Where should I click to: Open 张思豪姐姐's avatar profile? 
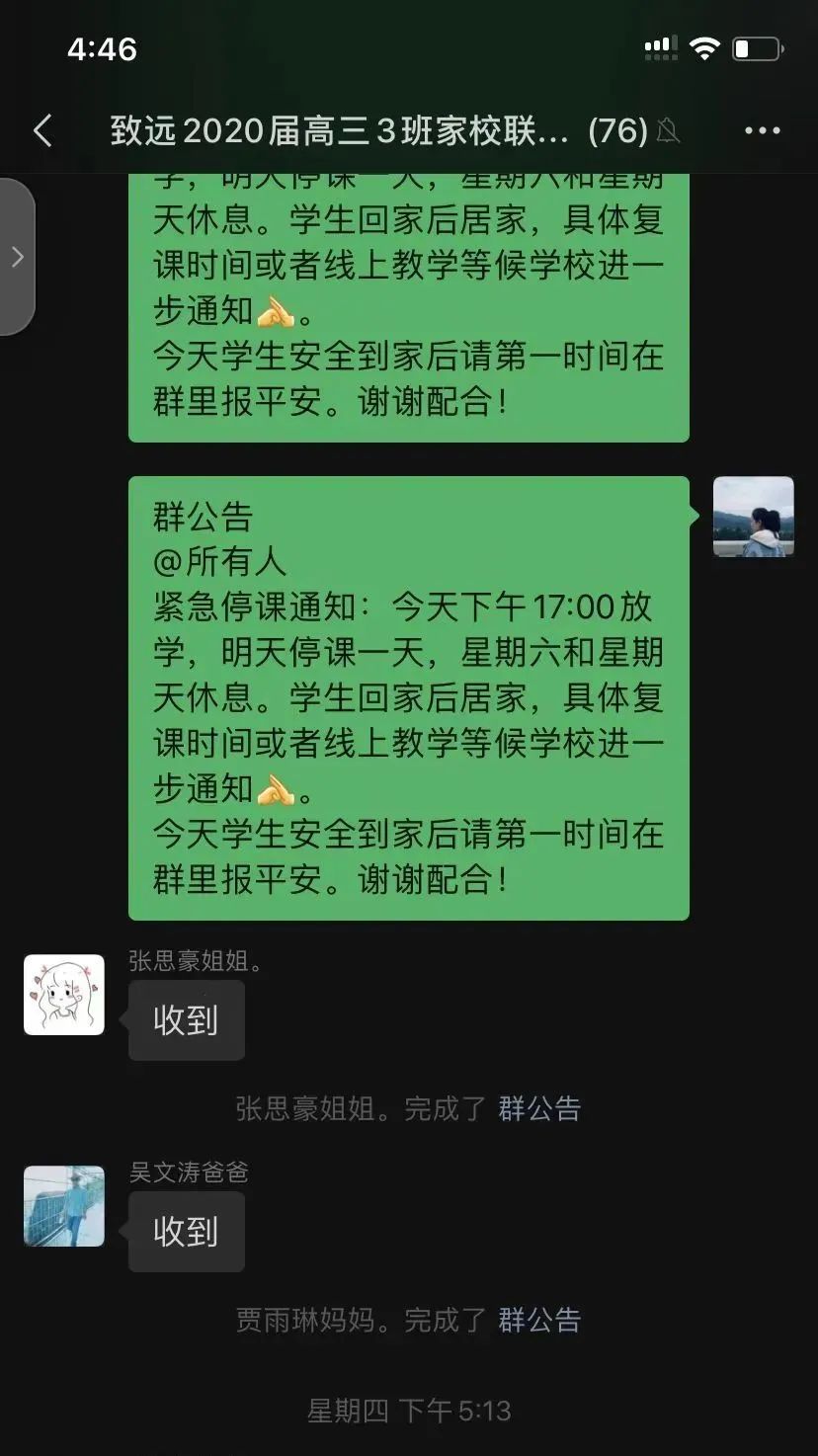coord(64,995)
